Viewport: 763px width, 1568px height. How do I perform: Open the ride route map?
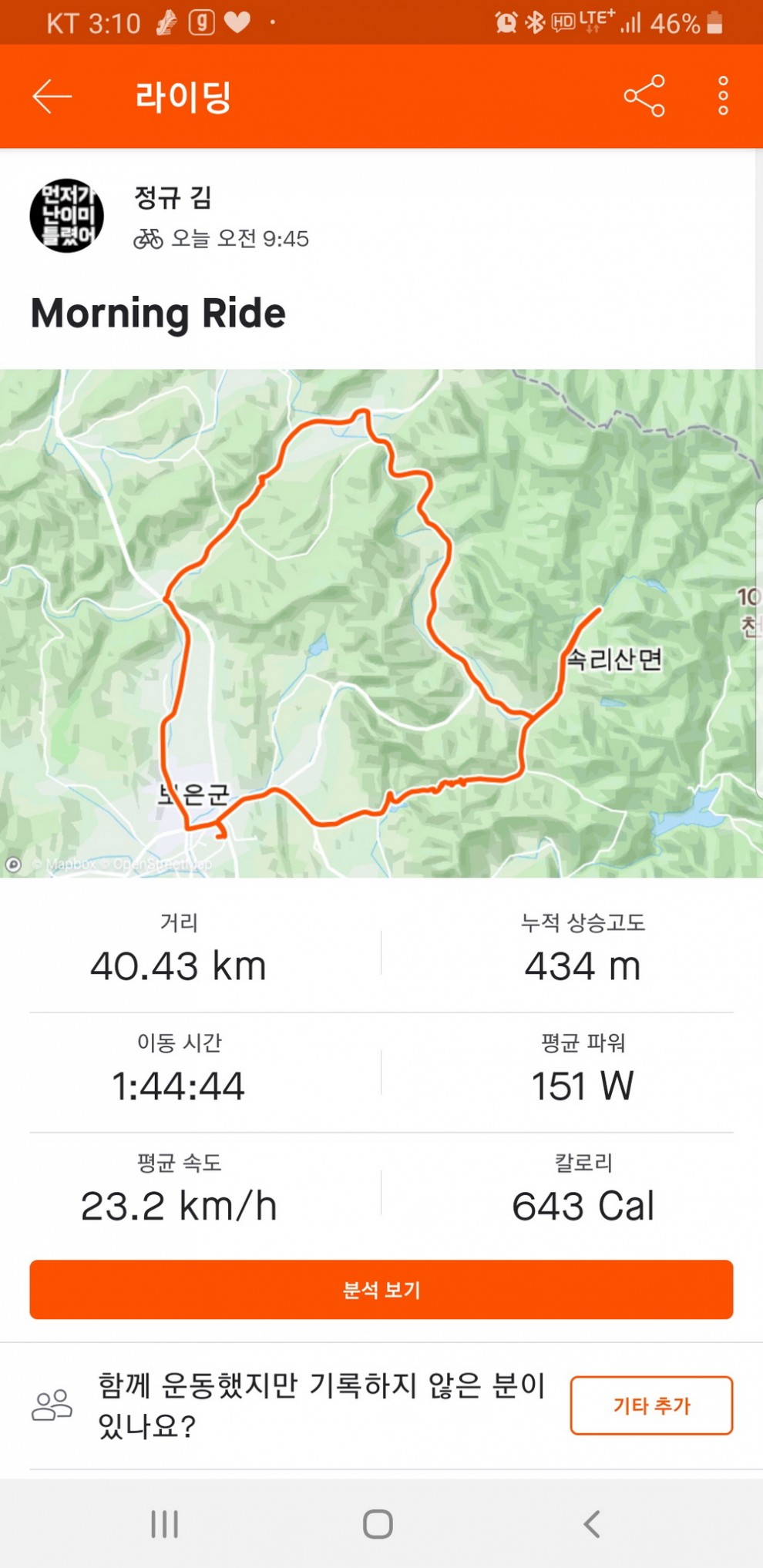[x=381, y=623]
